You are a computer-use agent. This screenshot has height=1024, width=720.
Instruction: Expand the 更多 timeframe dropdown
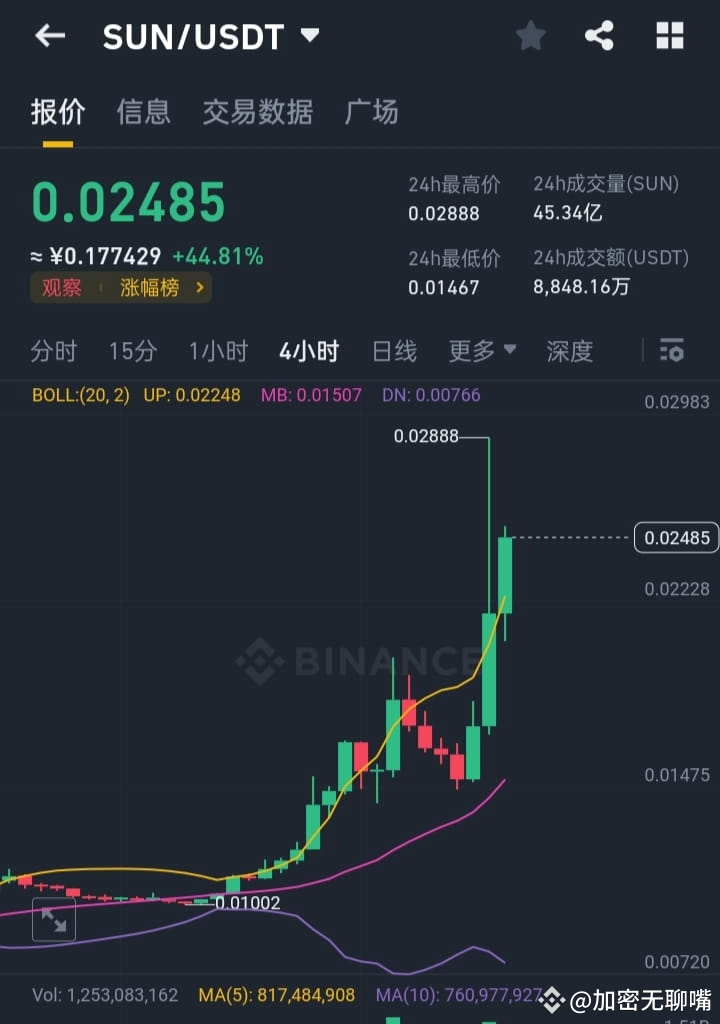click(x=482, y=350)
